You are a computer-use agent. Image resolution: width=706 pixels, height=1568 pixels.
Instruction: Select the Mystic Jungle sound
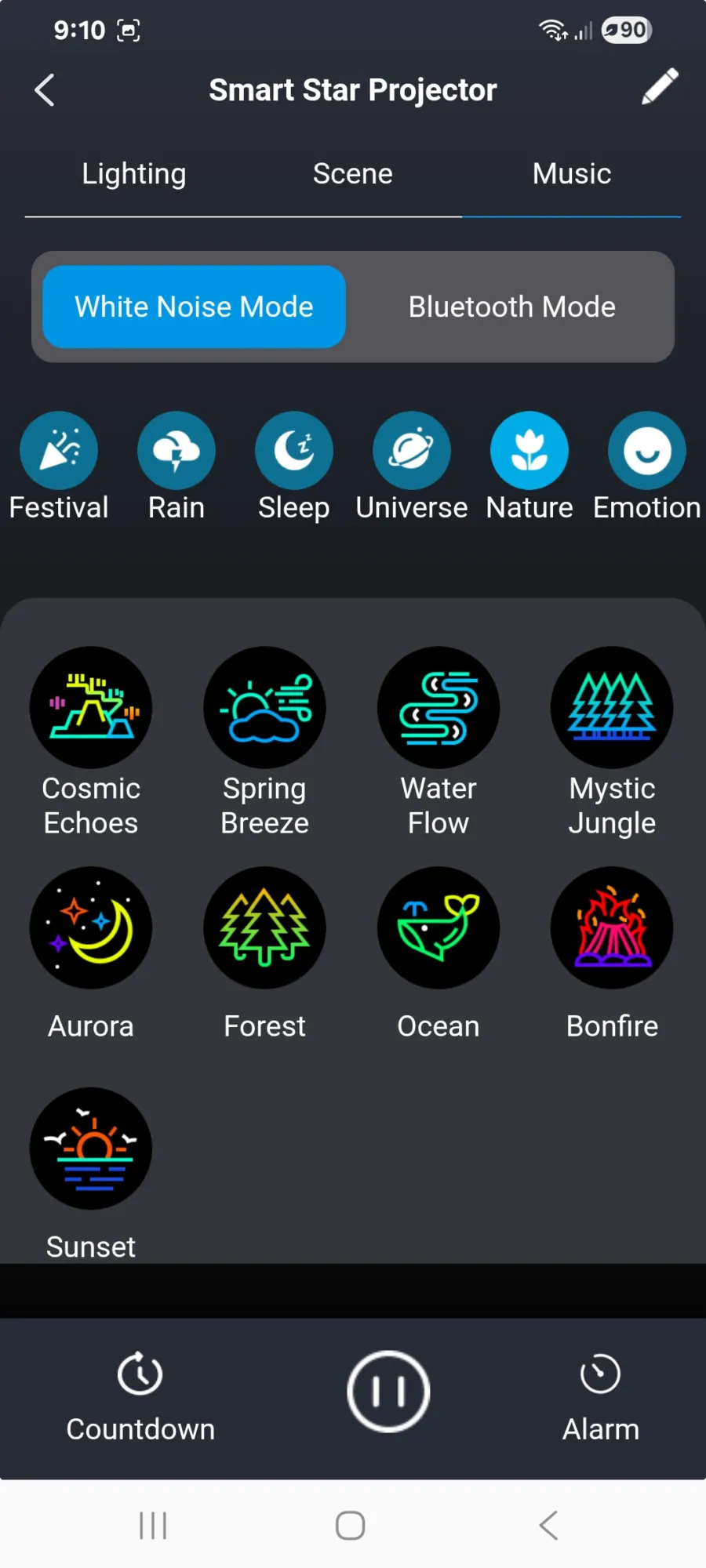pyautogui.click(x=612, y=707)
